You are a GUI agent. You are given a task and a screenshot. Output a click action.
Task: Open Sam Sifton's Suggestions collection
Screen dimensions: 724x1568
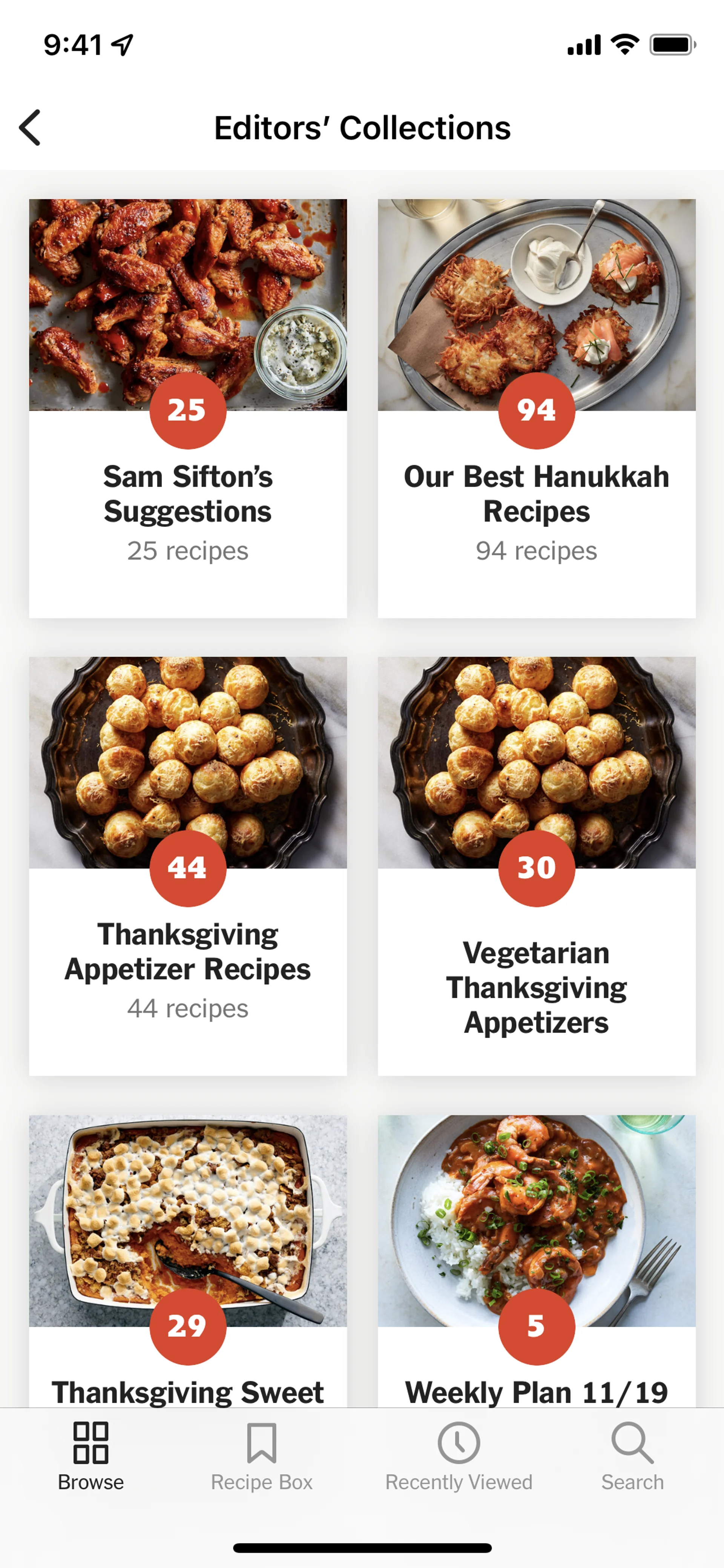click(188, 408)
